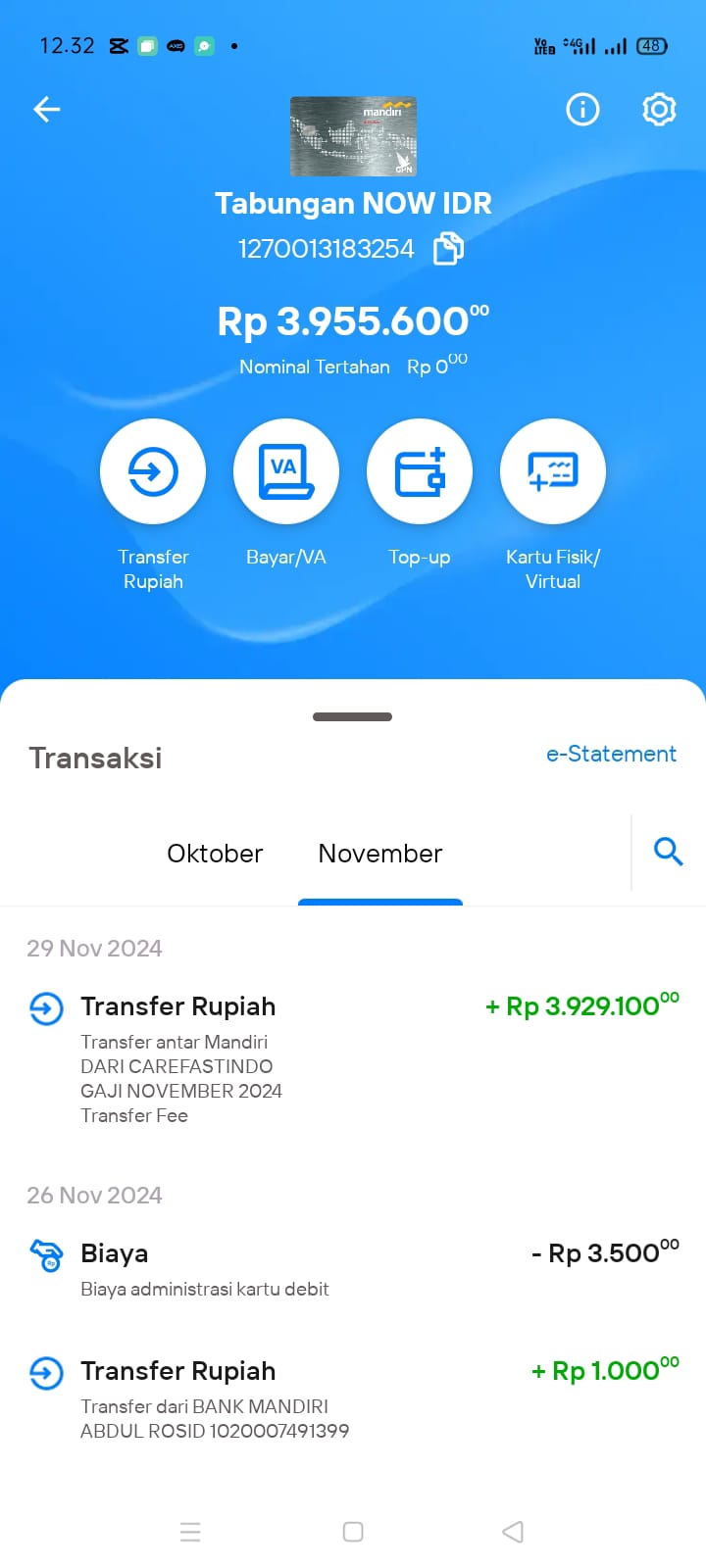The height and width of the screenshot is (1568, 706).
Task: Switch to the Oktober tab
Action: (215, 854)
